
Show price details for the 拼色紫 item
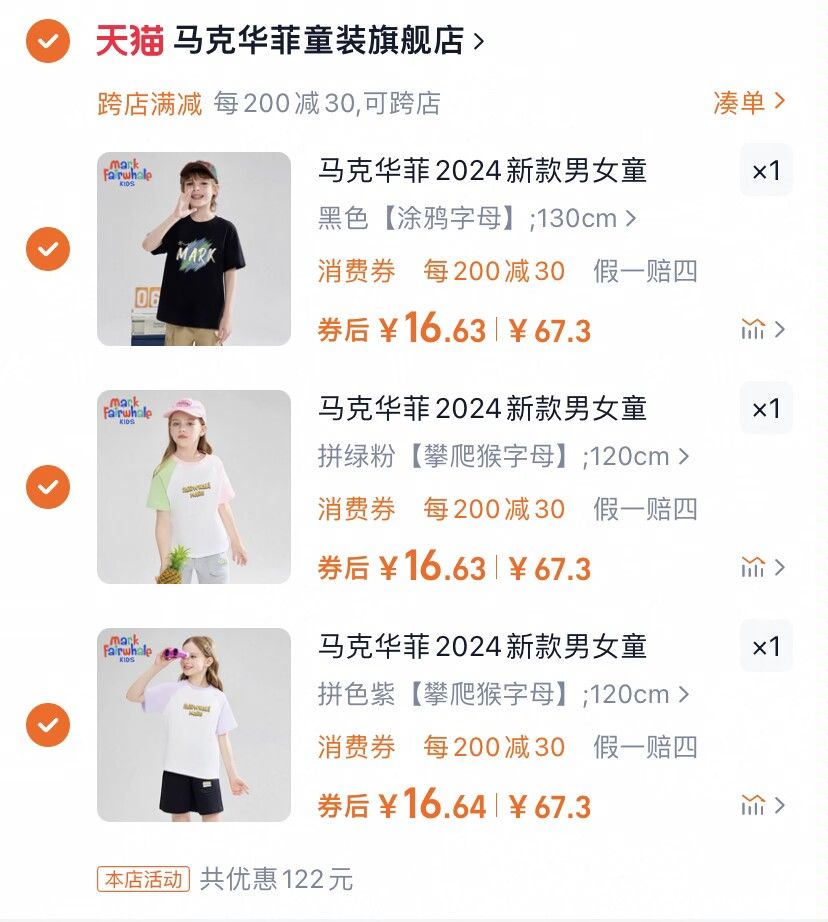pyautogui.click(x=763, y=805)
